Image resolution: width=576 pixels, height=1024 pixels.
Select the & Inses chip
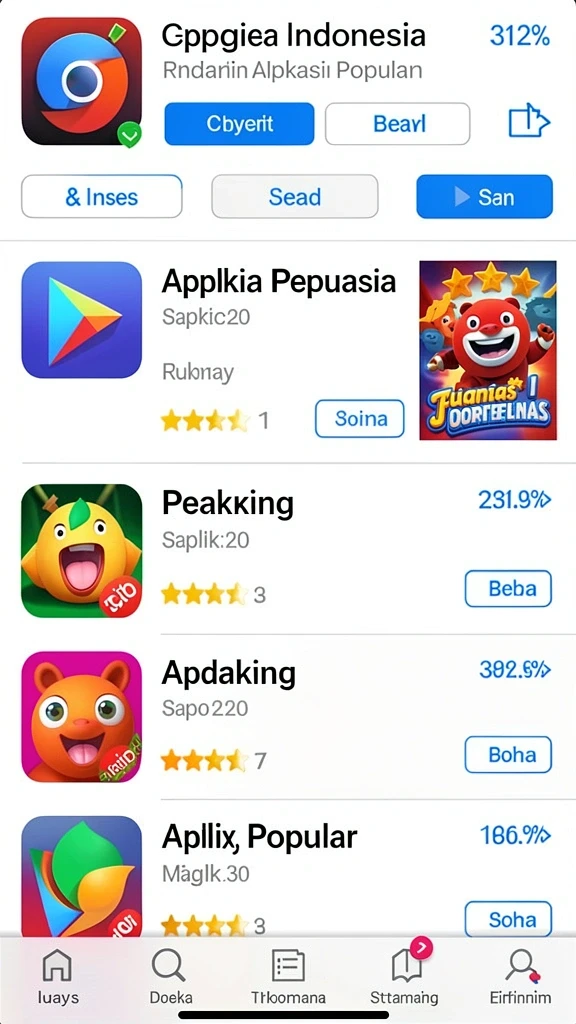pos(102,197)
